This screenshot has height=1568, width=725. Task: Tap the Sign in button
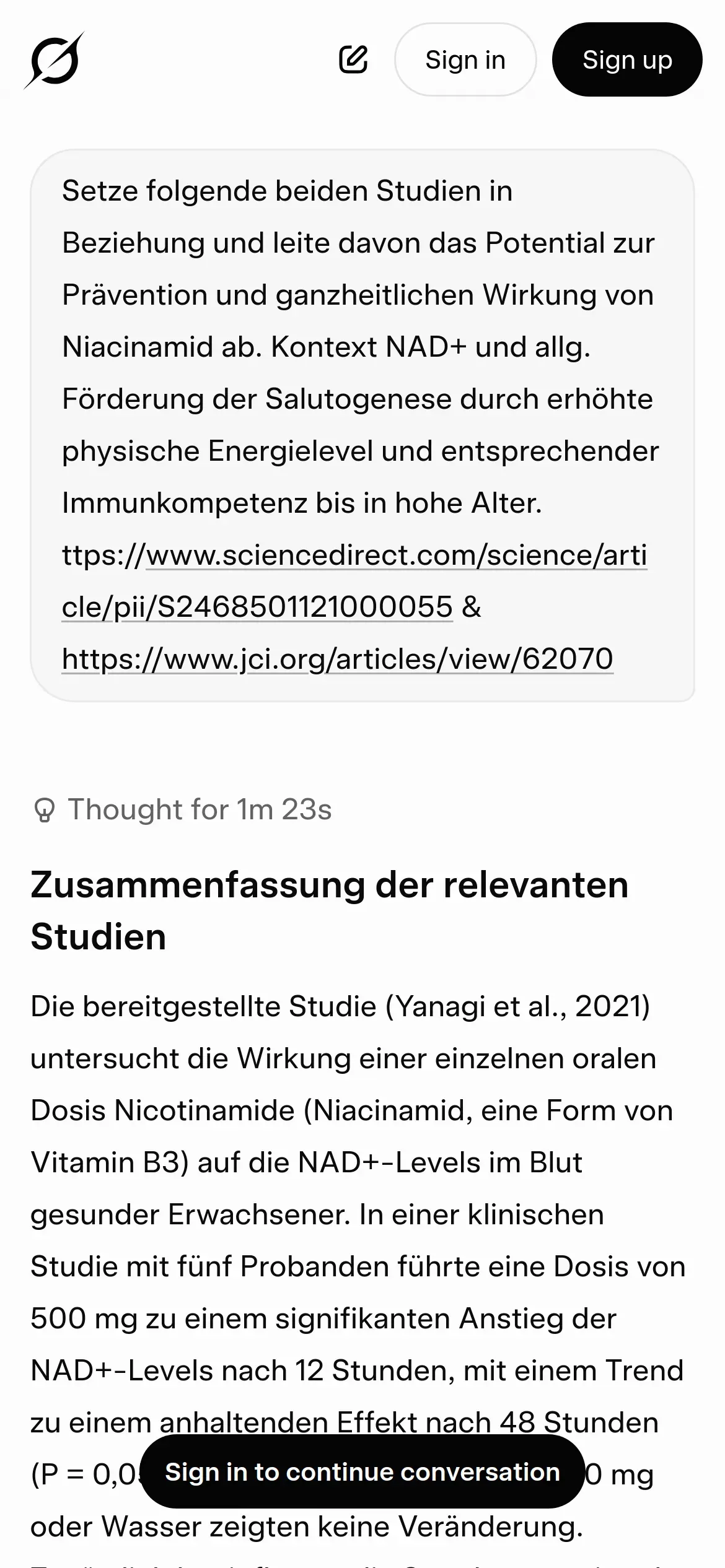(x=465, y=60)
